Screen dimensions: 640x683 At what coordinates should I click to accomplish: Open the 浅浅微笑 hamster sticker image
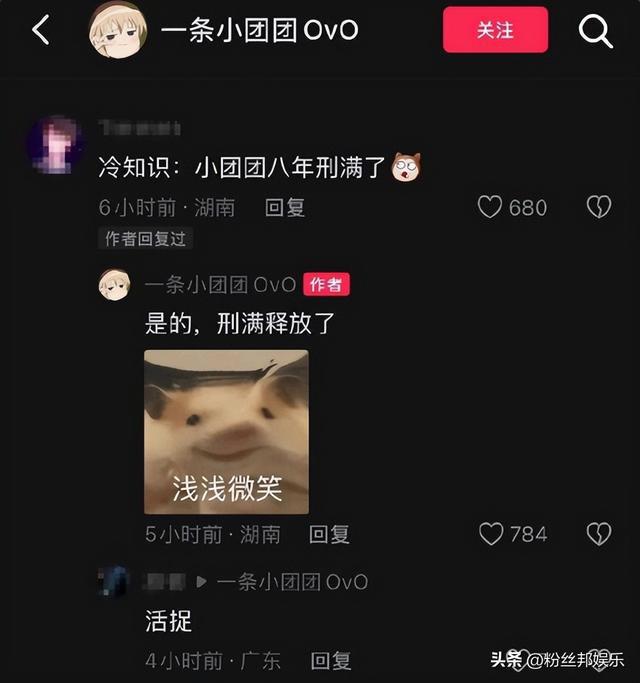(226, 431)
